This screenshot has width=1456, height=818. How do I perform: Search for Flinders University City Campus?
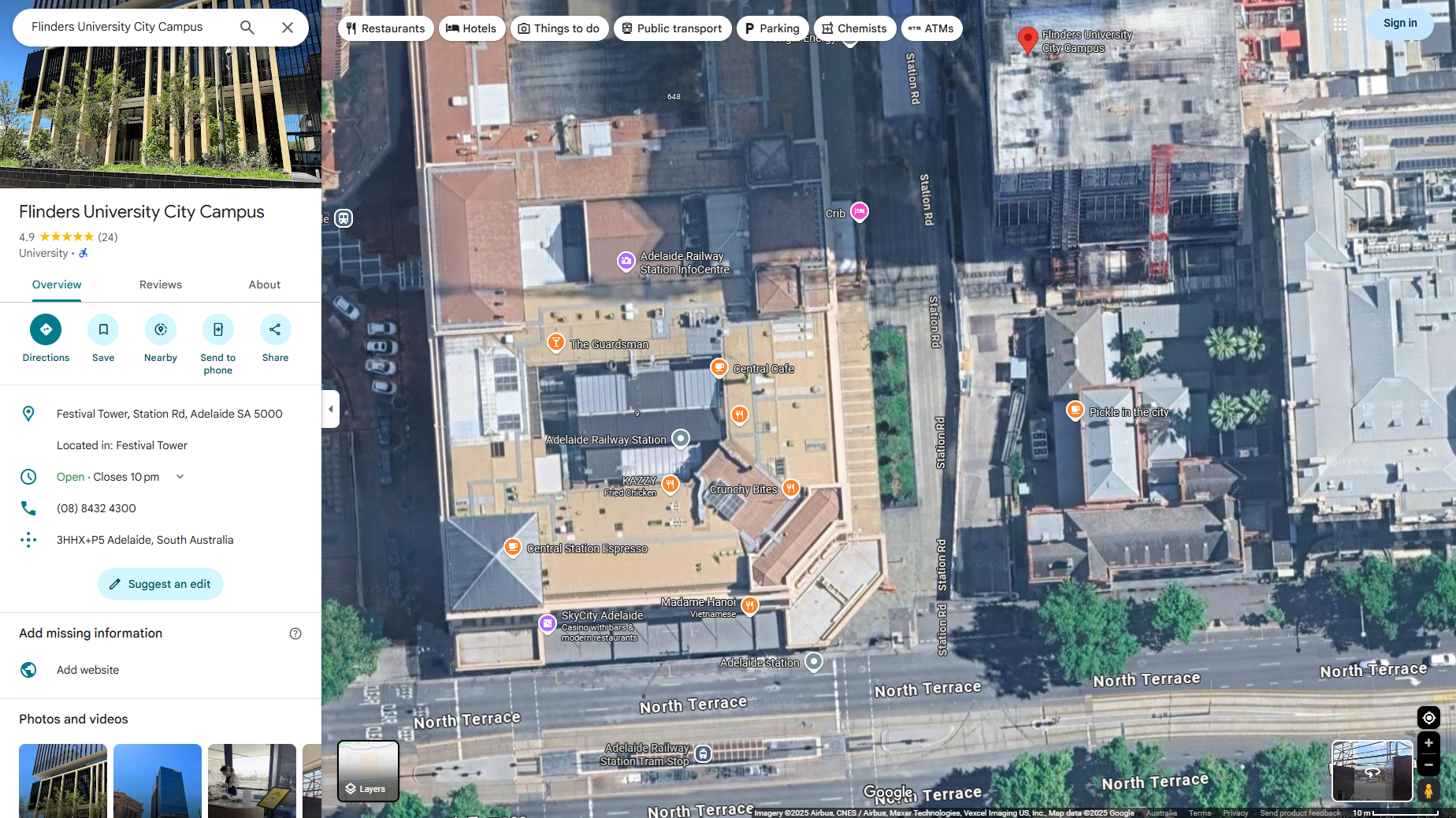coord(247,28)
